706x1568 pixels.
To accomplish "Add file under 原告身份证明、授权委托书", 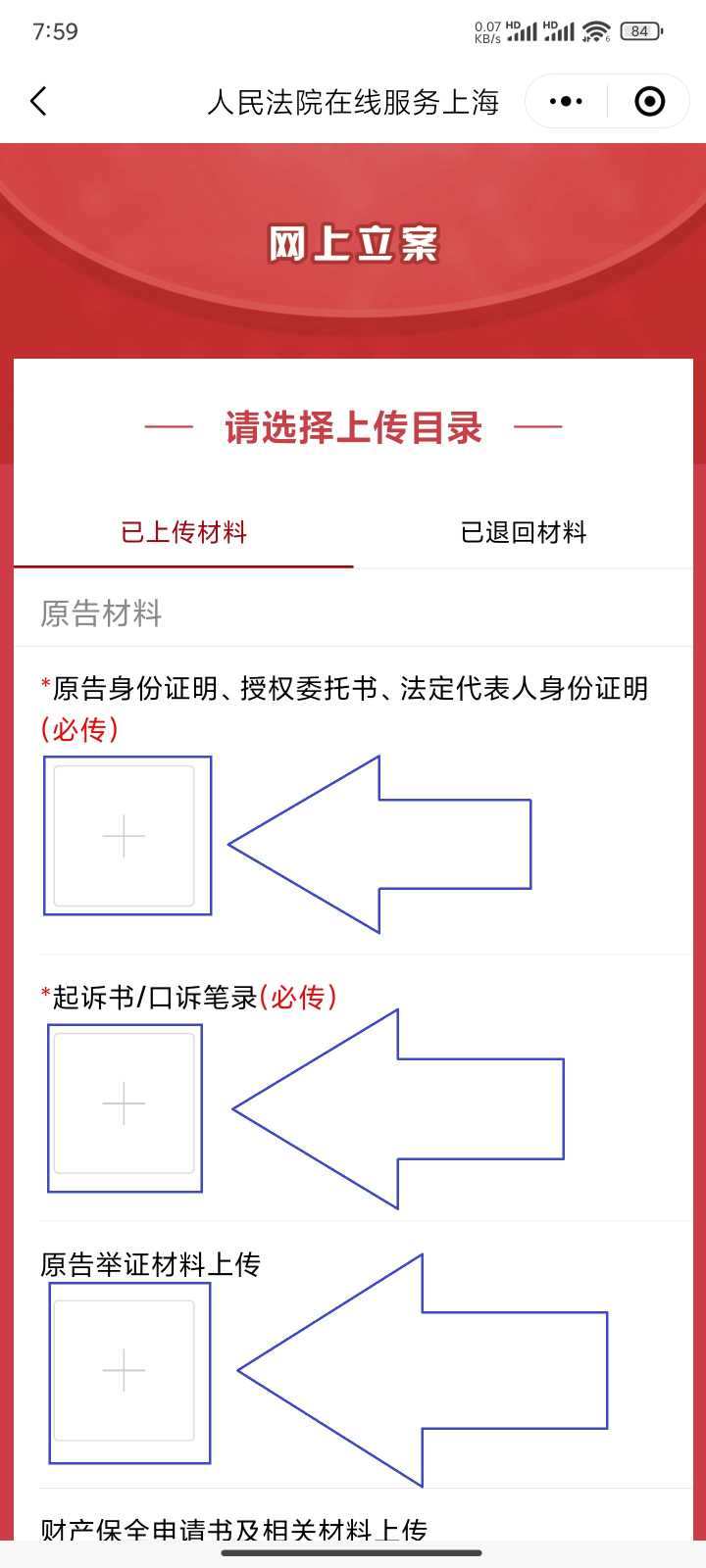I will tap(125, 836).
